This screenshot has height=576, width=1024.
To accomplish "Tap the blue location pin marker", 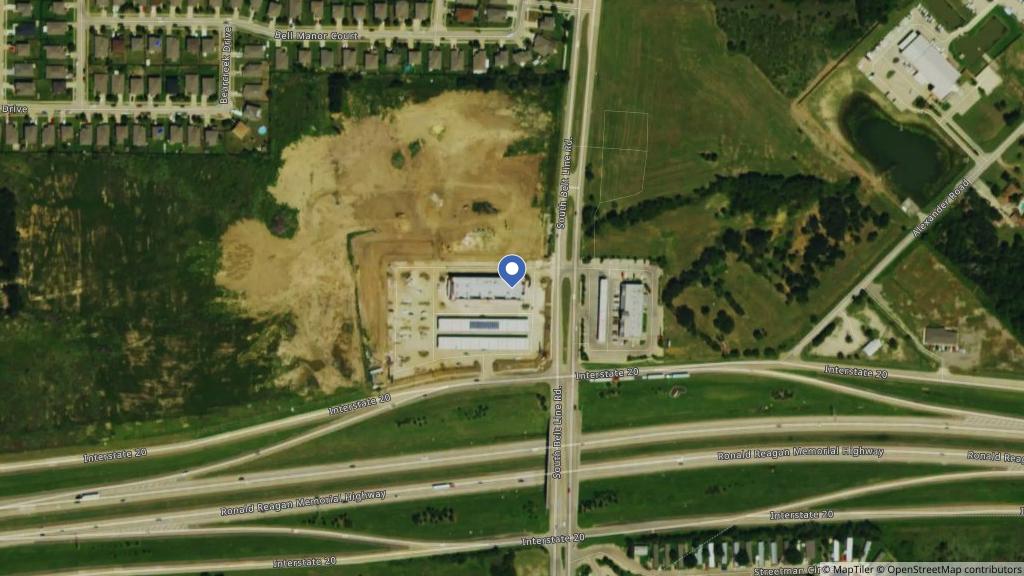I will click(x=512, y=270).
